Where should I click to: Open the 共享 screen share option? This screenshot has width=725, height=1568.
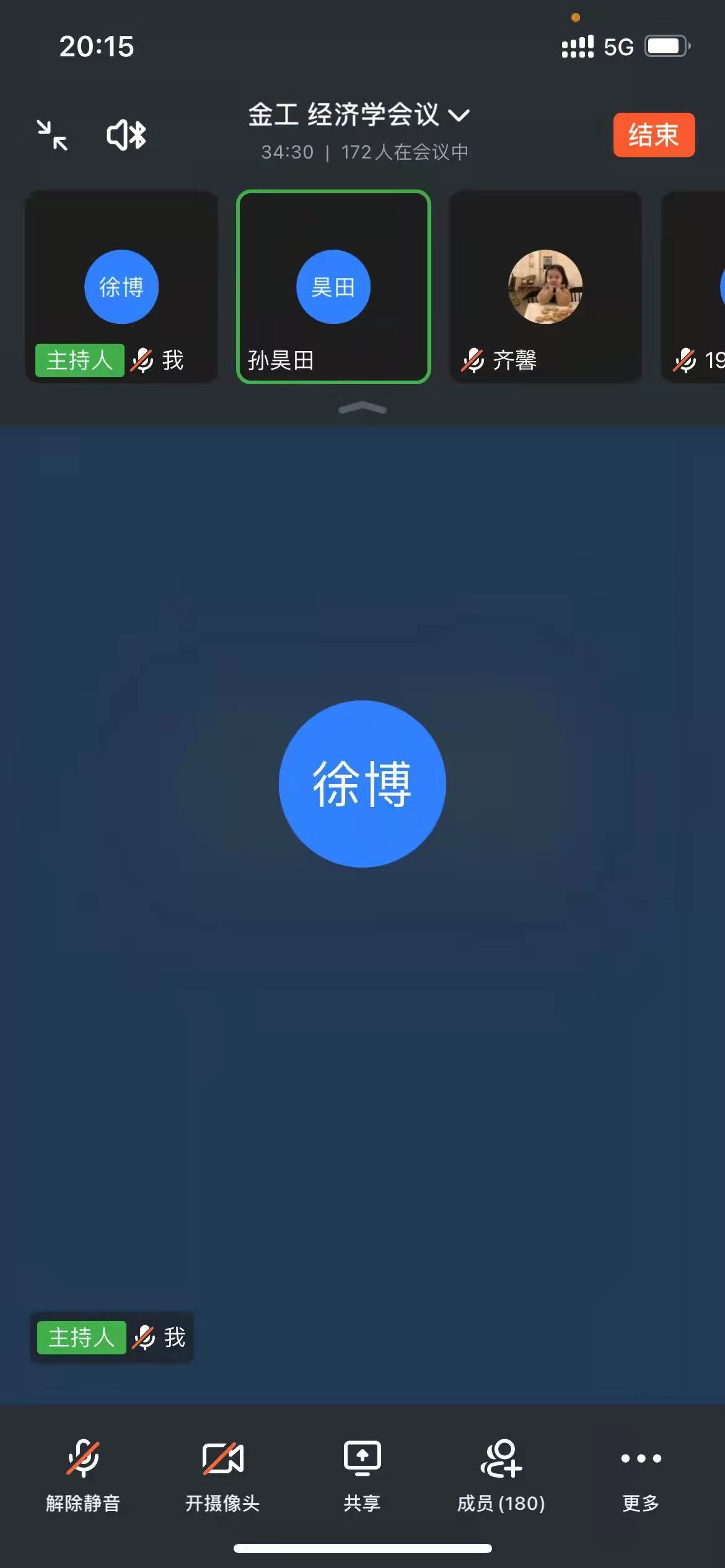coord(362,1474)
